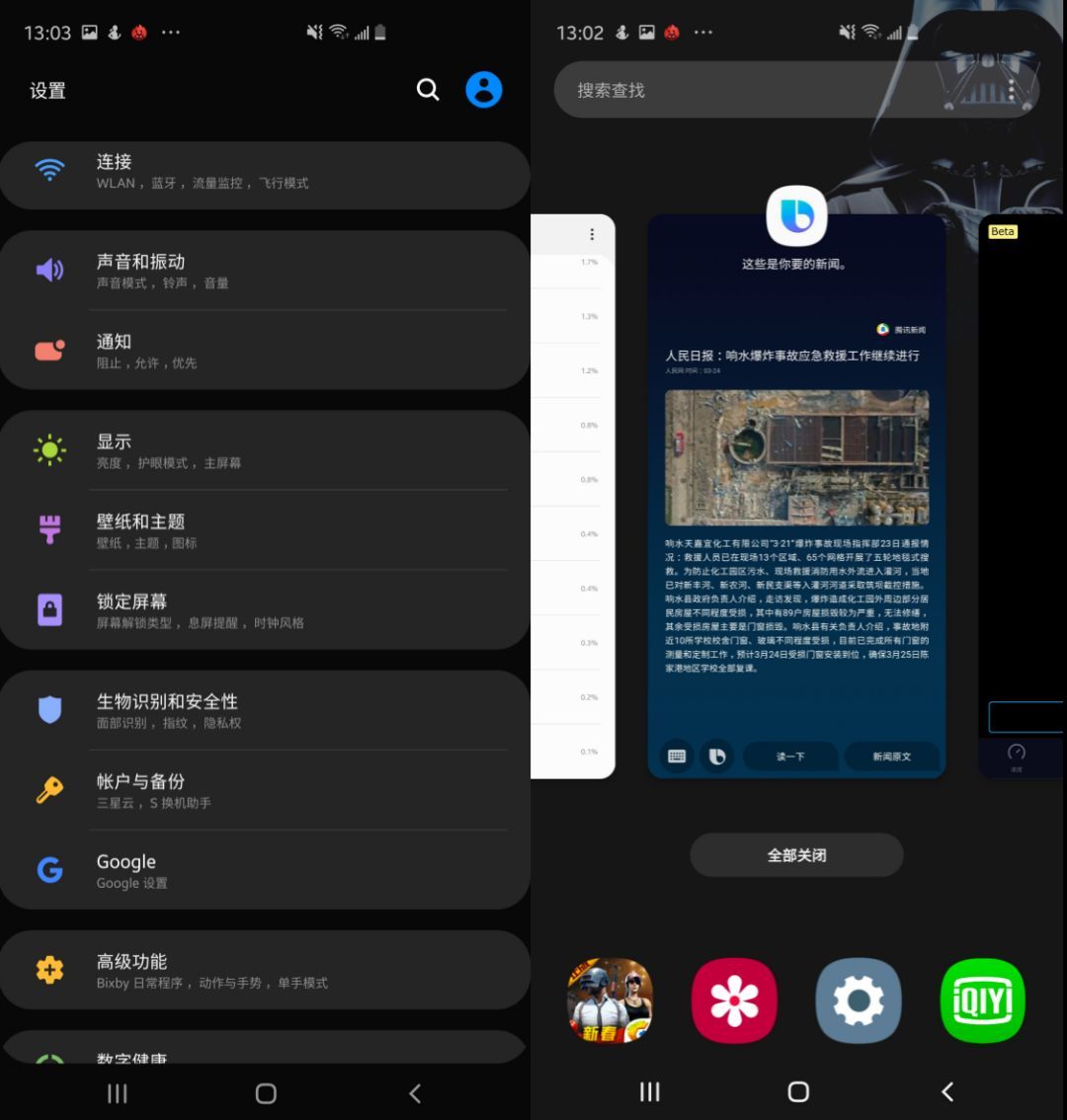Open 壁纸和主题 settings
This screenshot has height=1120, width=1067.
click(x=265, y=530)
